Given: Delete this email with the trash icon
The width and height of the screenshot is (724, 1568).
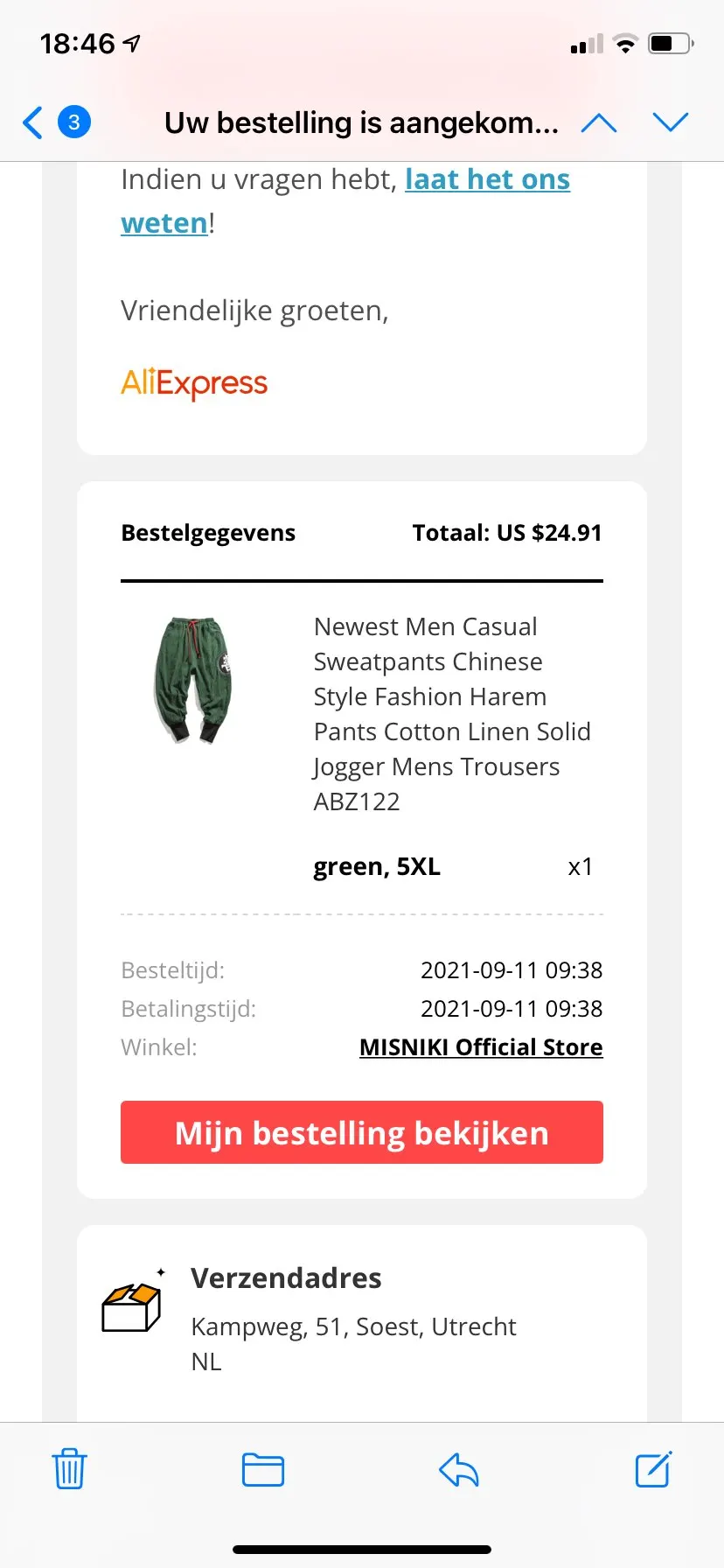Looking at the screenshot, I should coord(69,1469).
